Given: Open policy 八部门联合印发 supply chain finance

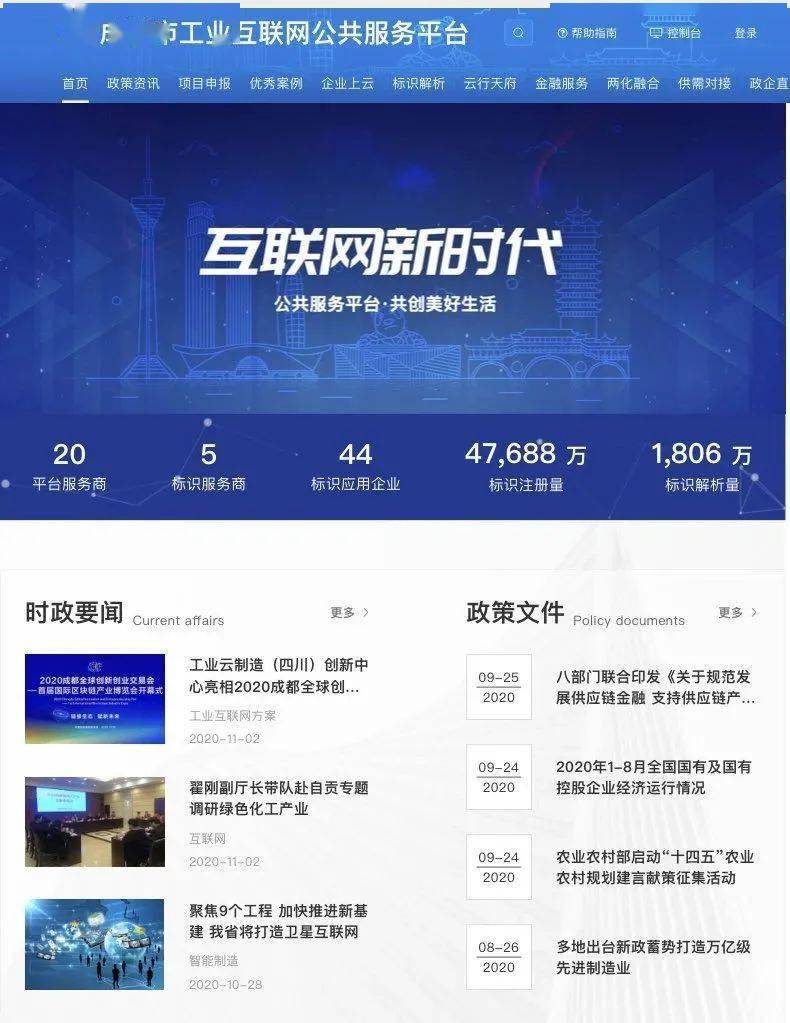Looking at the screenshot, I should [655, 687].
